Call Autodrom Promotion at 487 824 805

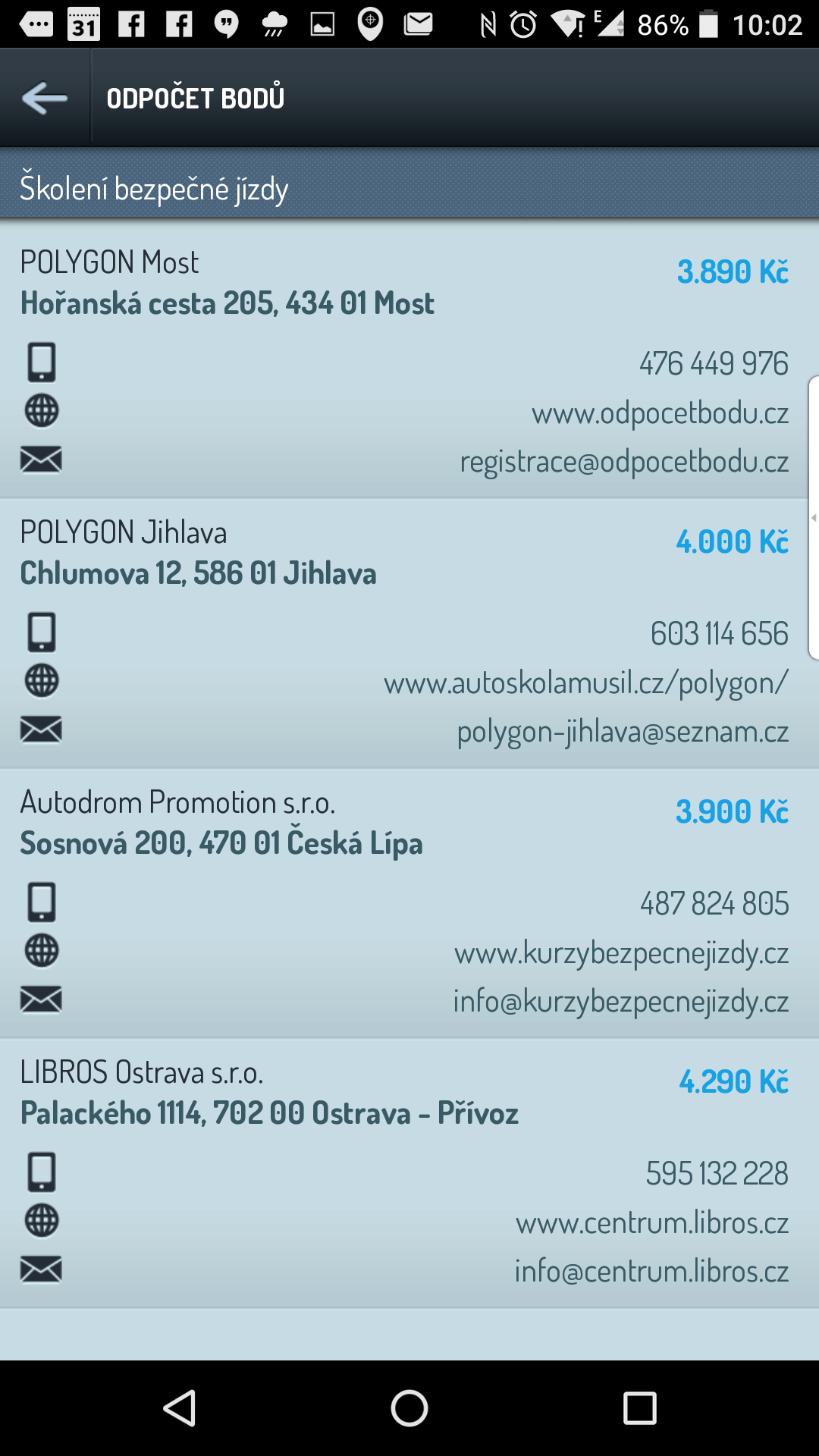[714, 904]
